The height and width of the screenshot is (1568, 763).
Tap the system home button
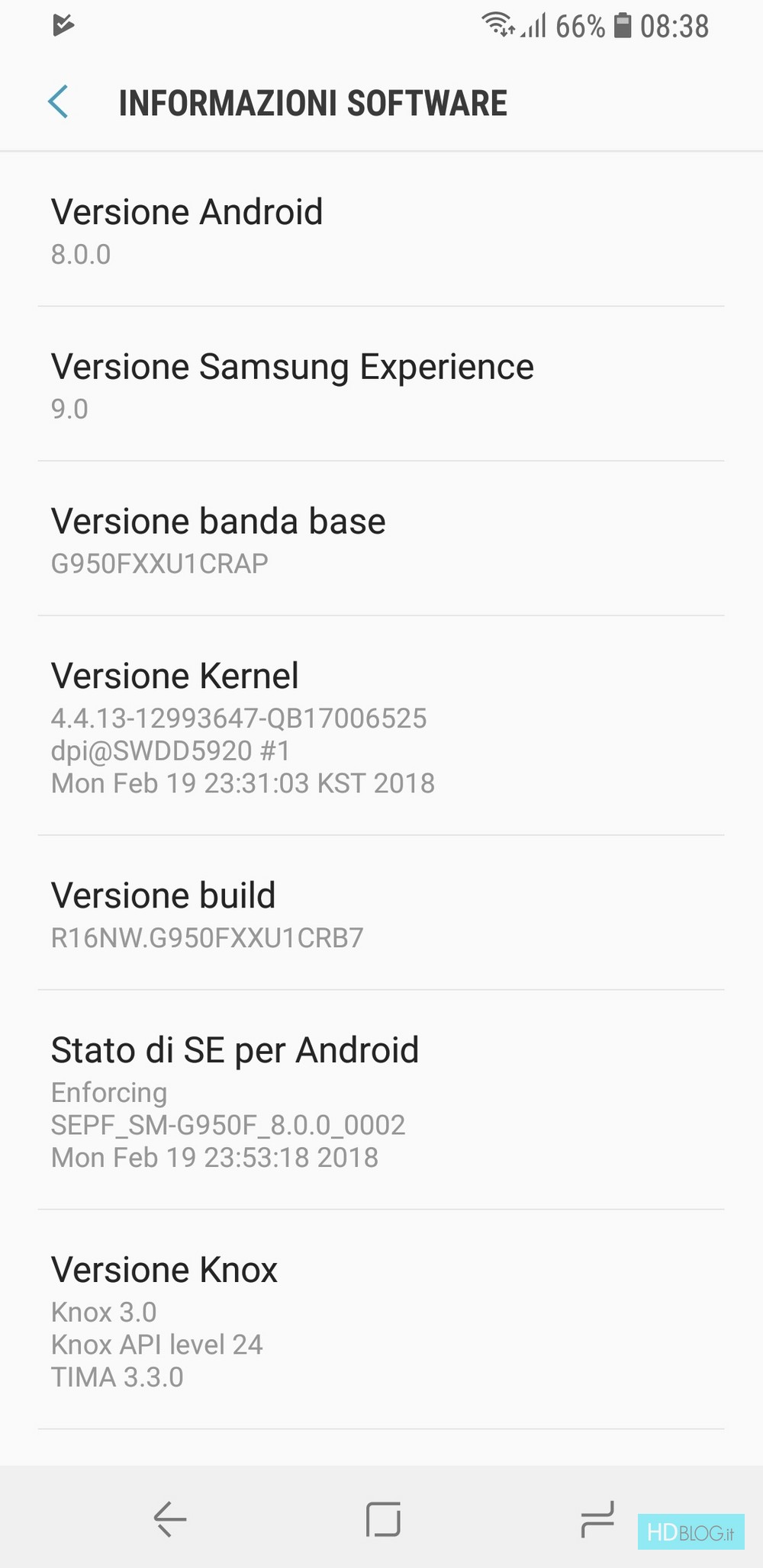click(383, 1518)
